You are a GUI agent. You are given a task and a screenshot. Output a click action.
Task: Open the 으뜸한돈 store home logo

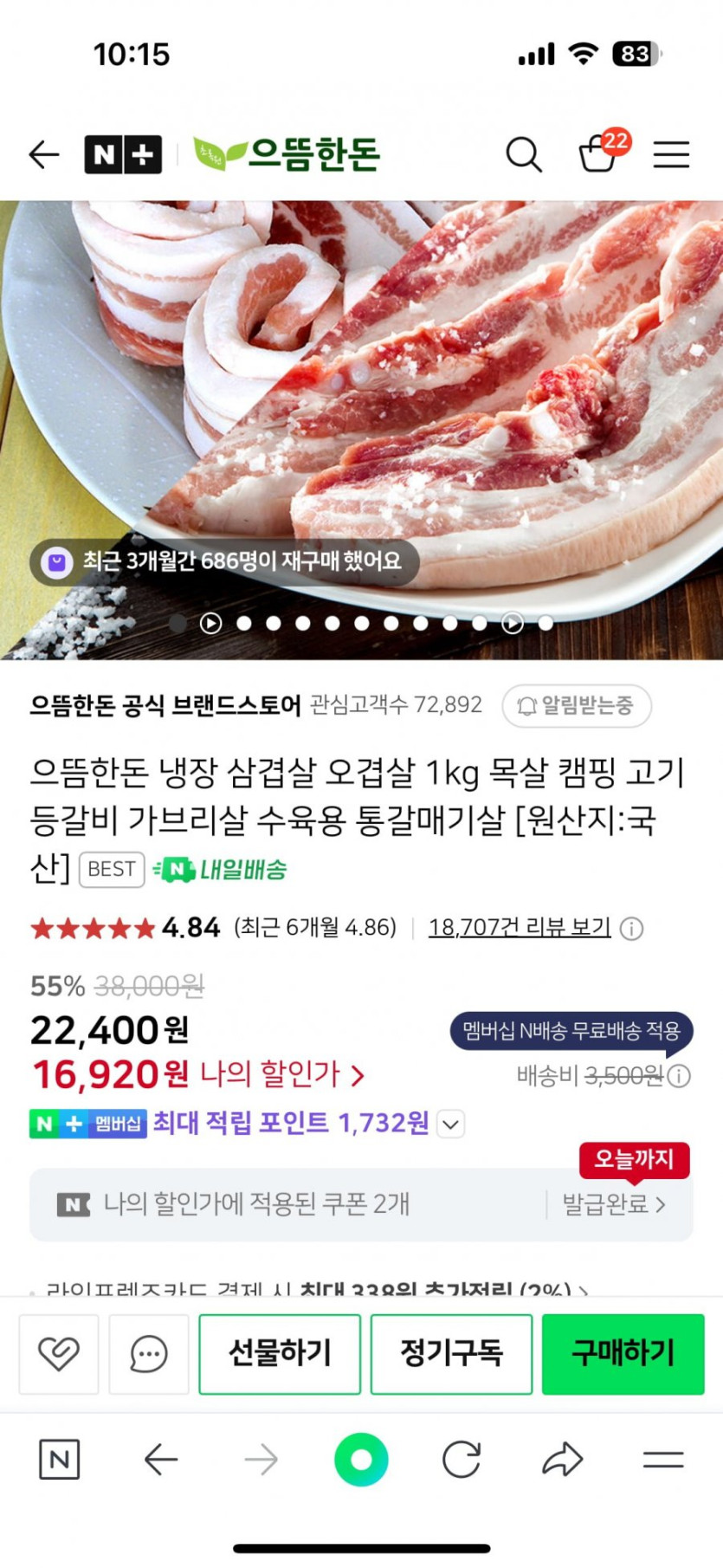tap(287, 155)
